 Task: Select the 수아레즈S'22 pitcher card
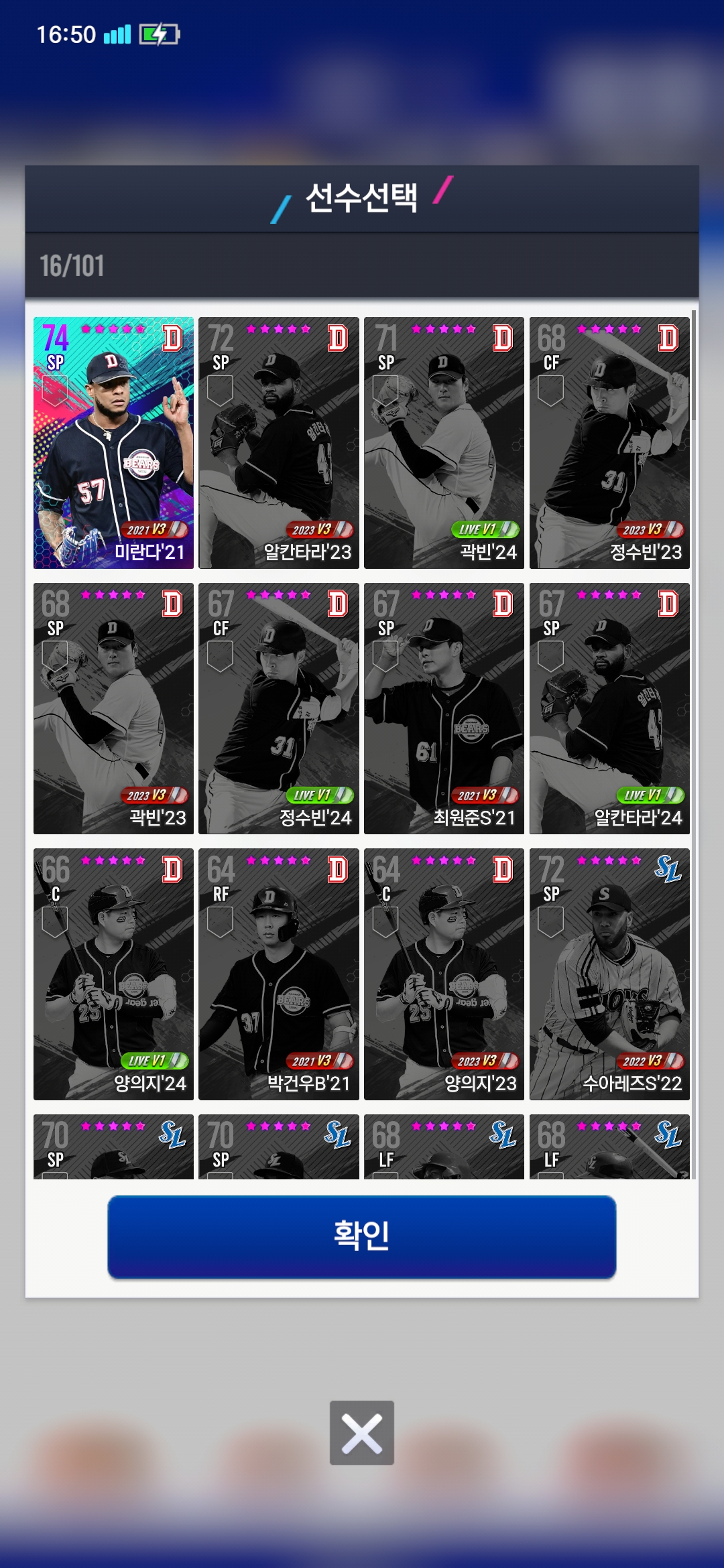pos(609,974)
